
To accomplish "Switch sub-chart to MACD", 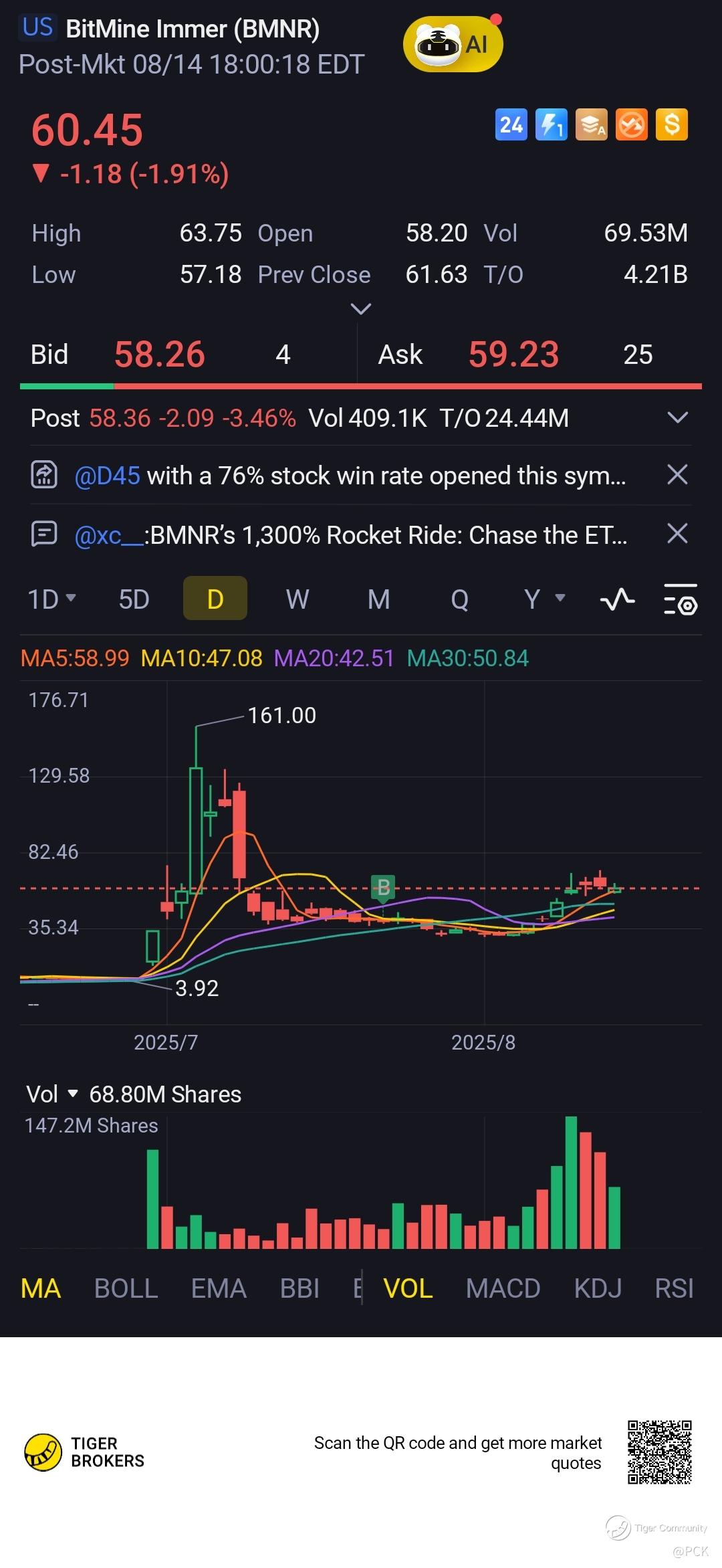I will 503,1288.
